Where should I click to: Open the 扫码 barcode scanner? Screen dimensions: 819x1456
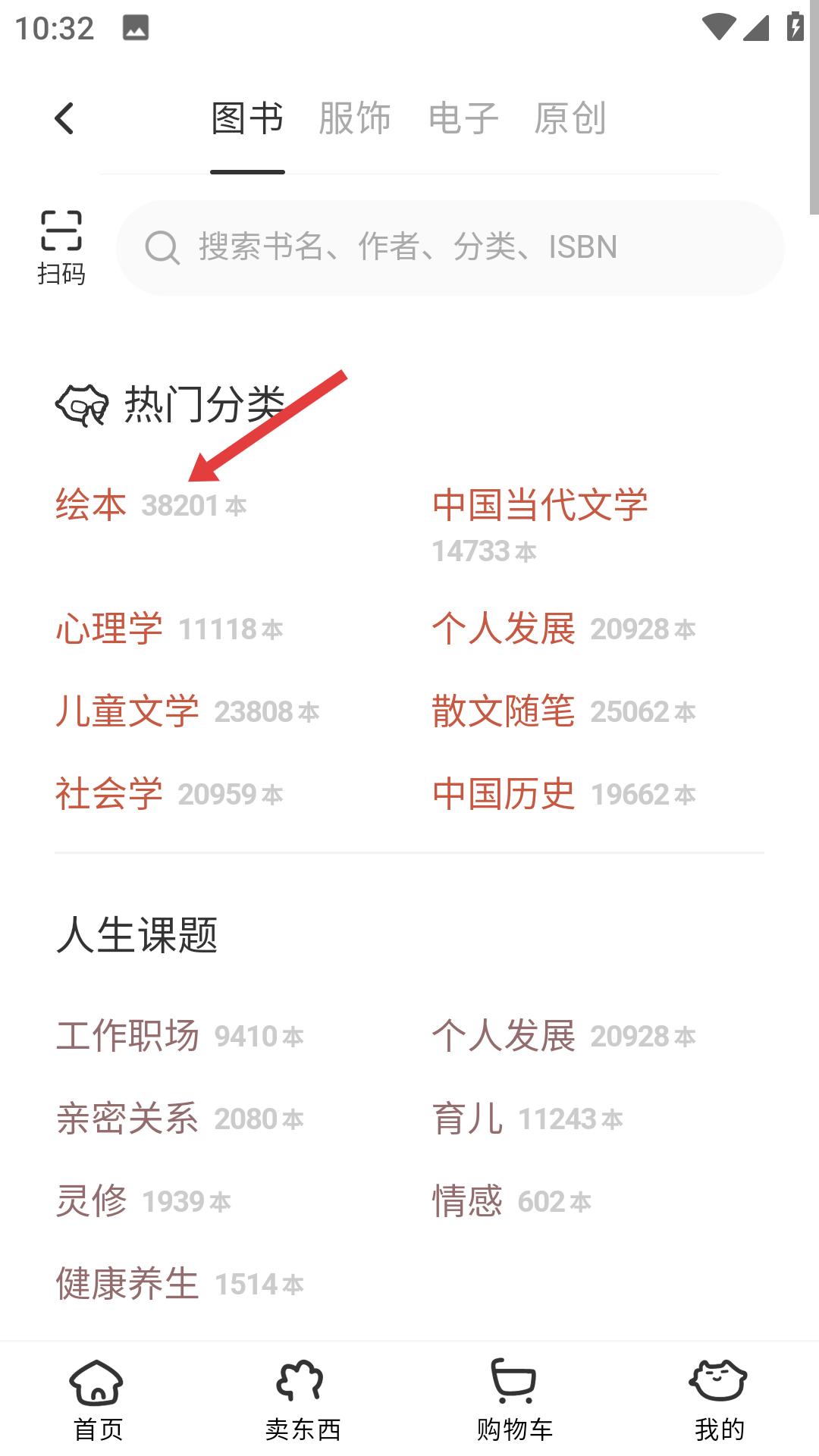(x=62, y=246)
